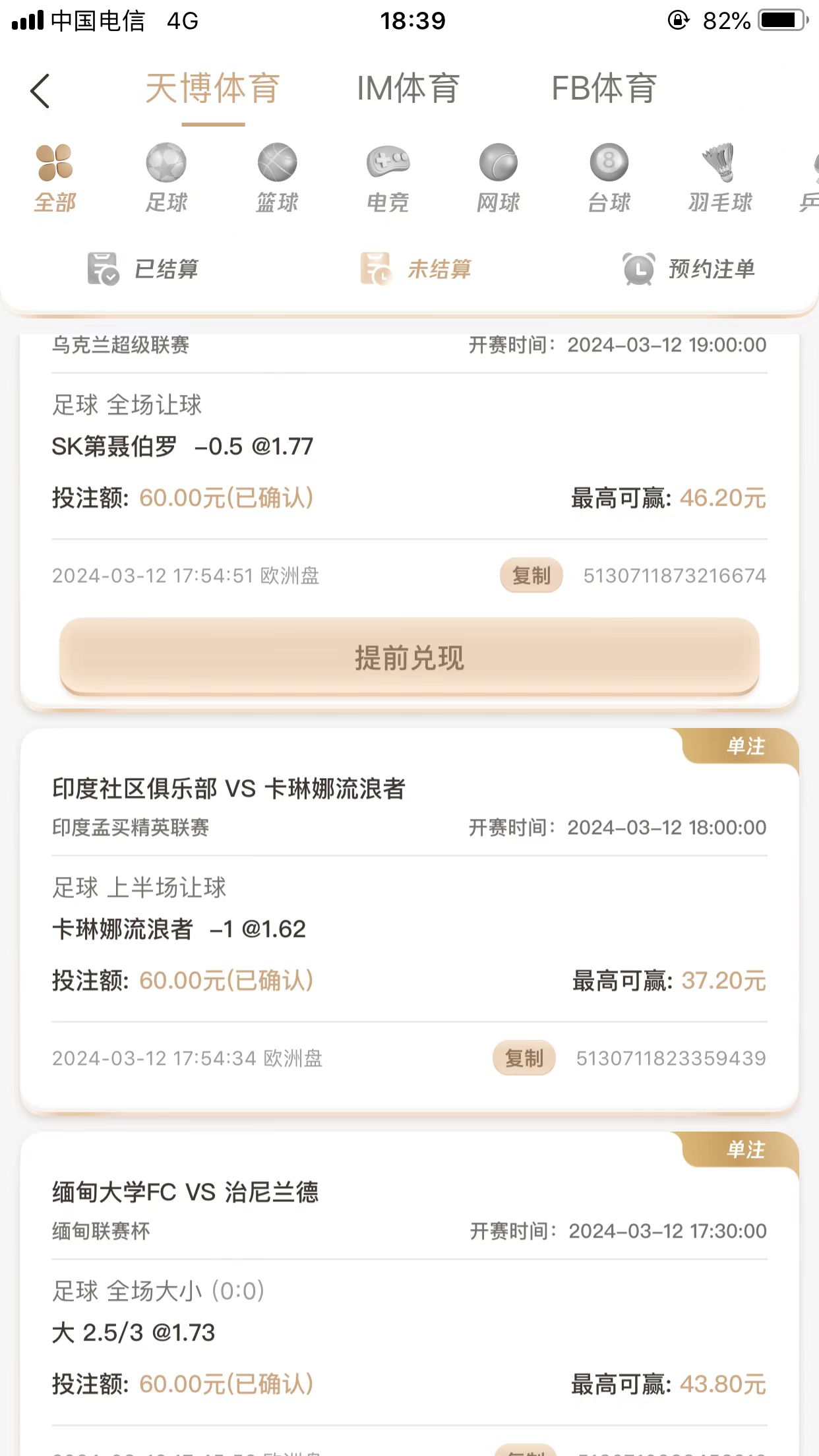Go back using the top-left arrow

click(40, 91)
